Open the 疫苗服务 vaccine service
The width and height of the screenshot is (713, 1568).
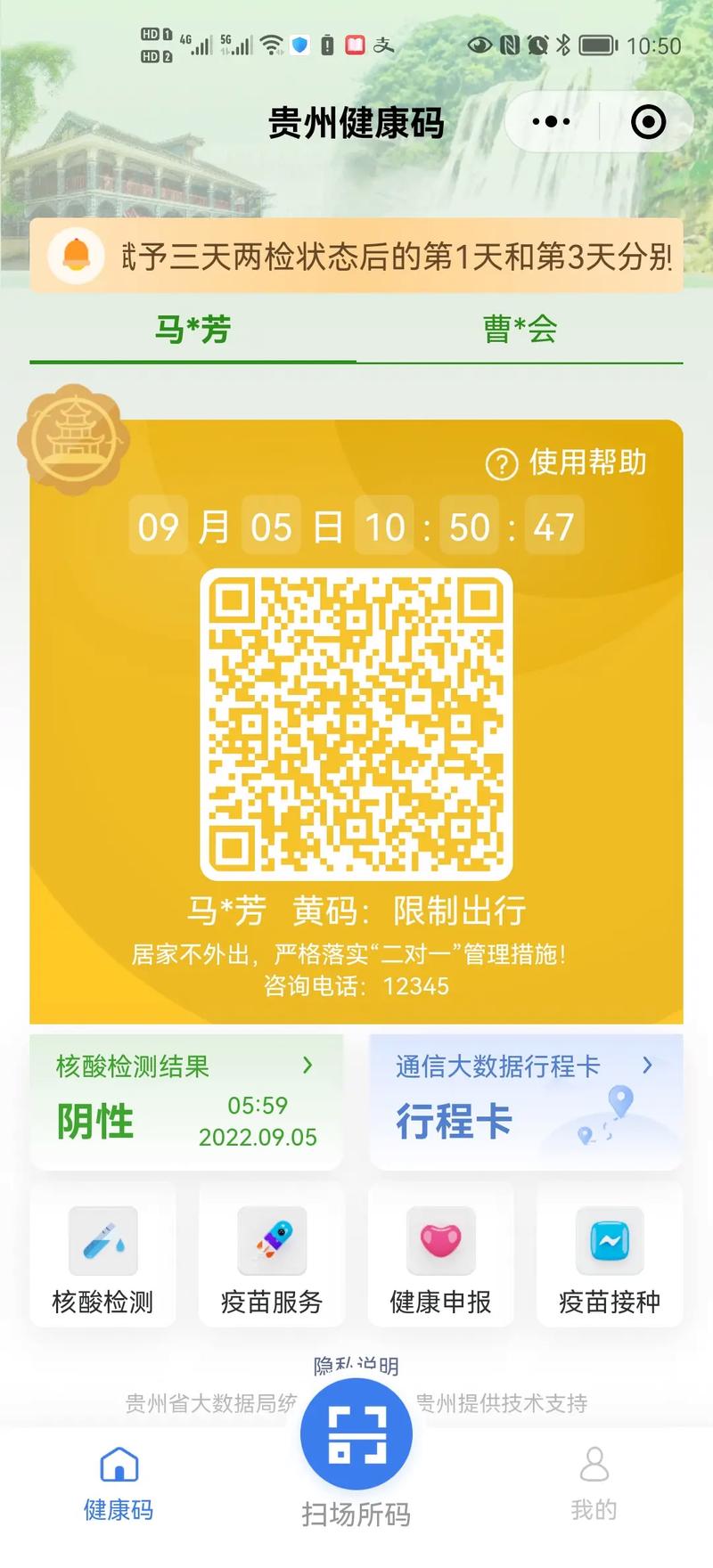point(271,1256)
